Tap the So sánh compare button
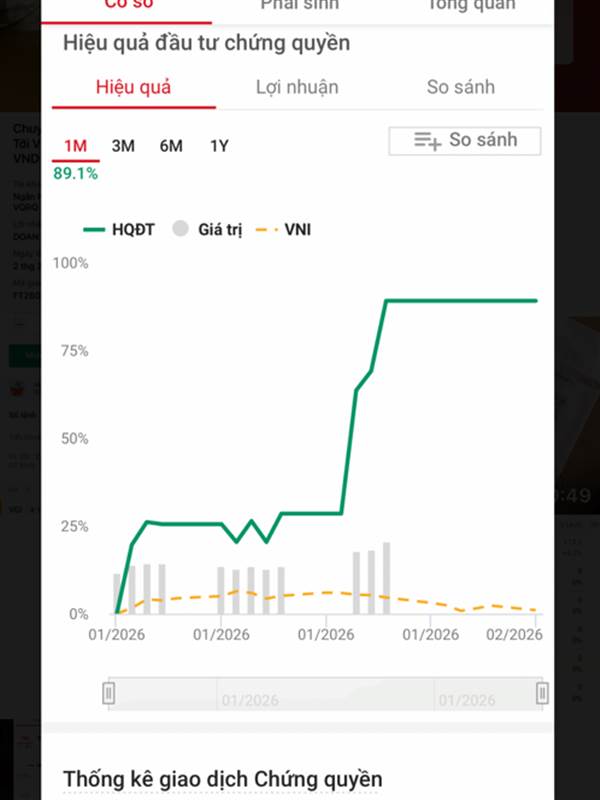The height and width of the screenshot is (800, 600). click(x=465, y=141)
